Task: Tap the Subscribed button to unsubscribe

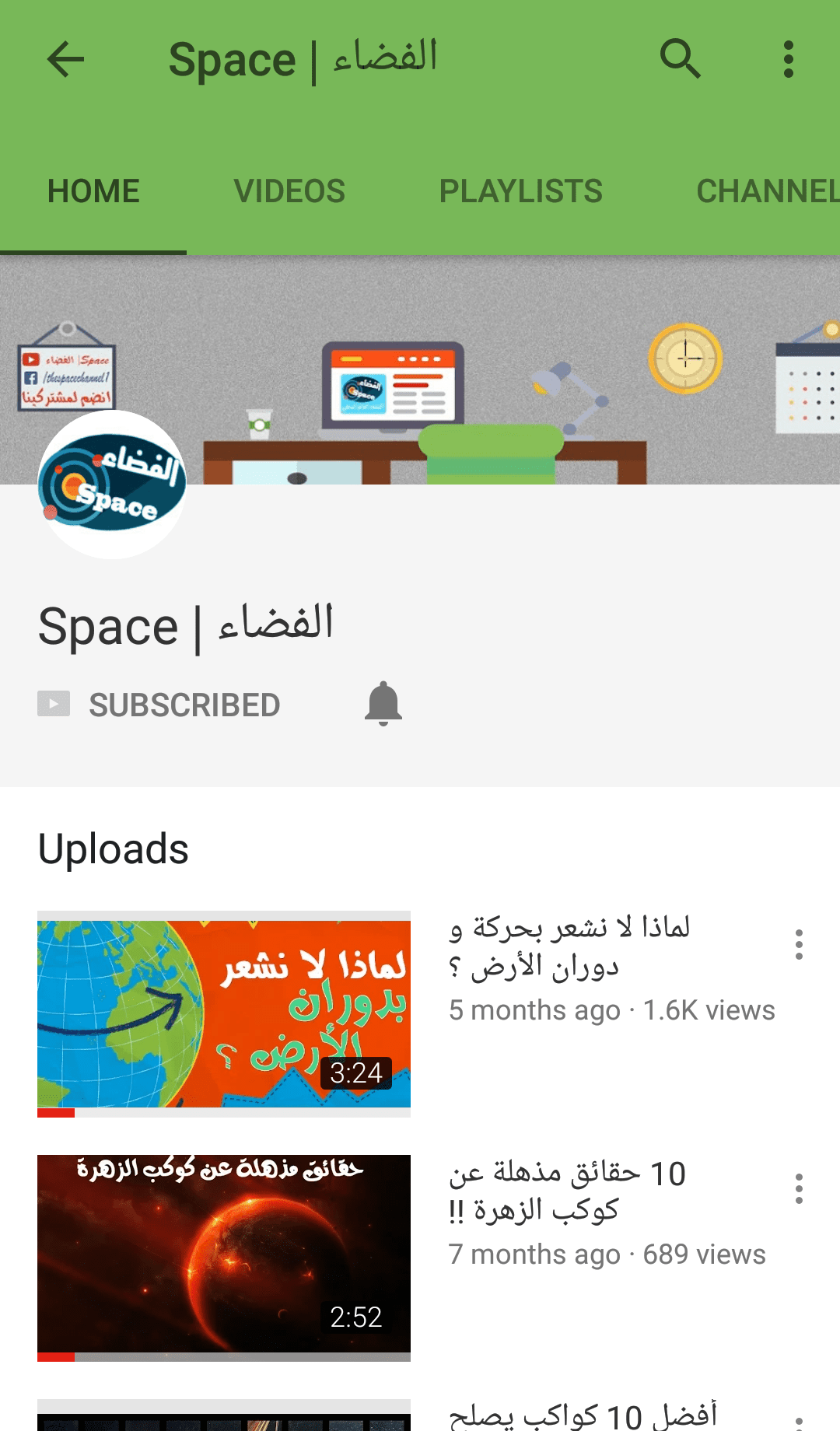Action: tap(159, 705)
